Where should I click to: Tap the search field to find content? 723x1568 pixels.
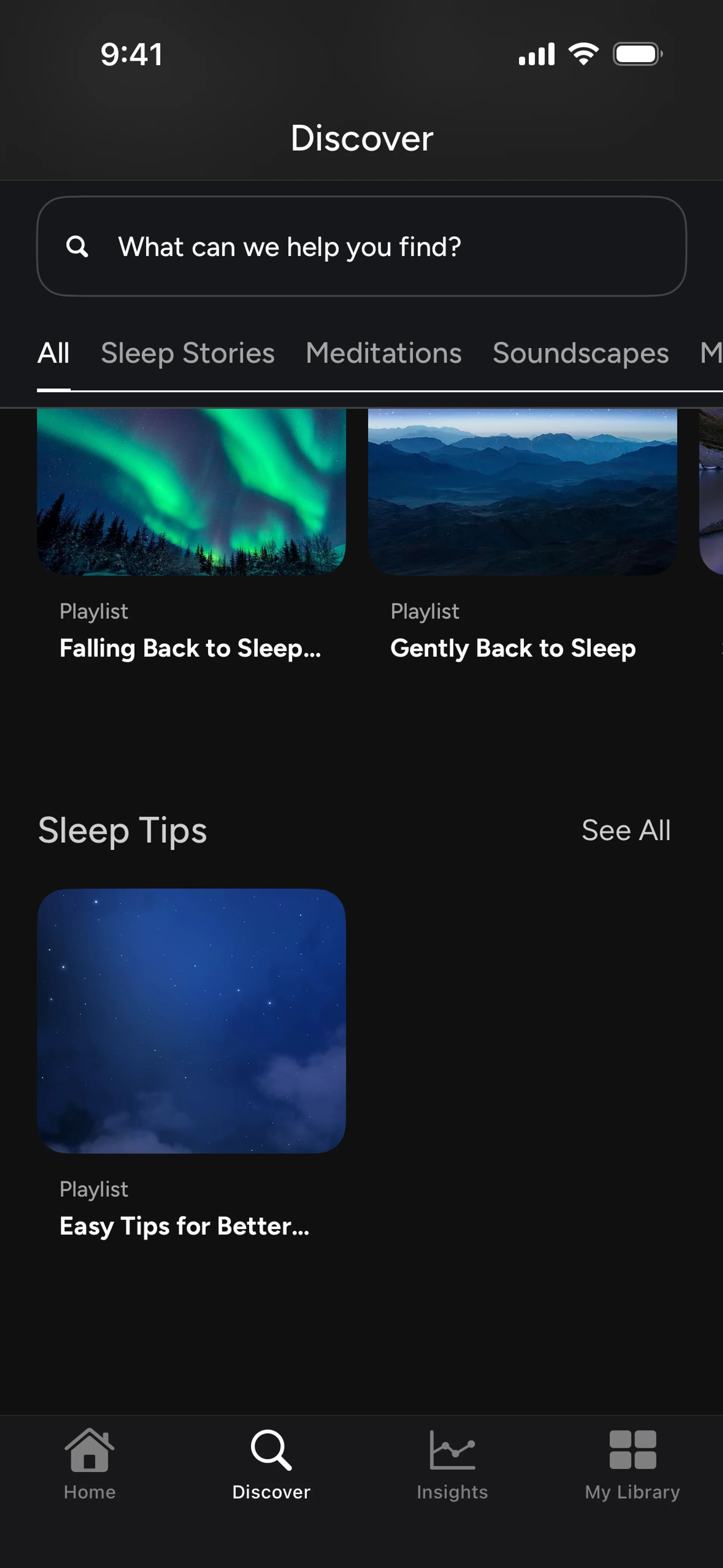pyautogui.click(x=361, y=246)
